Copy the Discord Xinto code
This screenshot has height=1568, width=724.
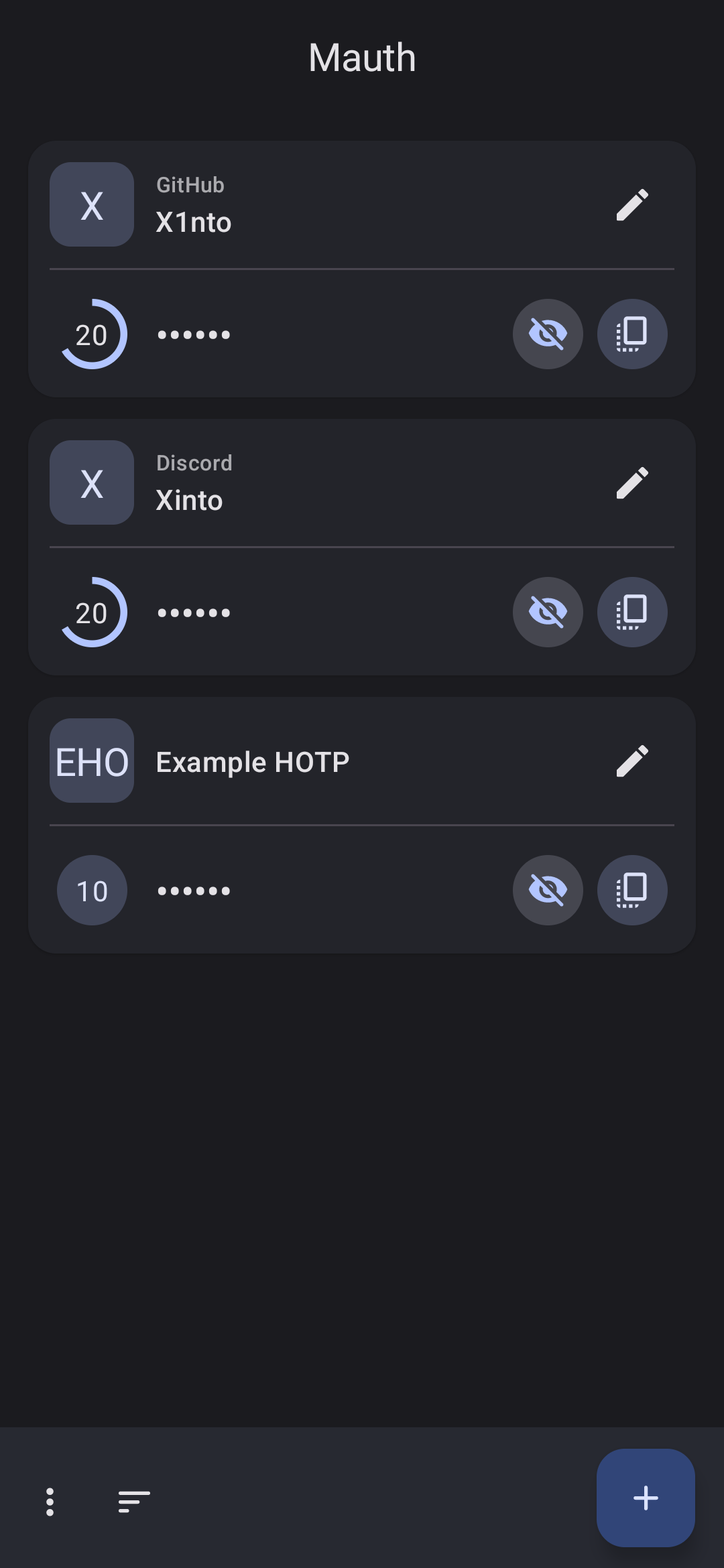pos(632,612)
